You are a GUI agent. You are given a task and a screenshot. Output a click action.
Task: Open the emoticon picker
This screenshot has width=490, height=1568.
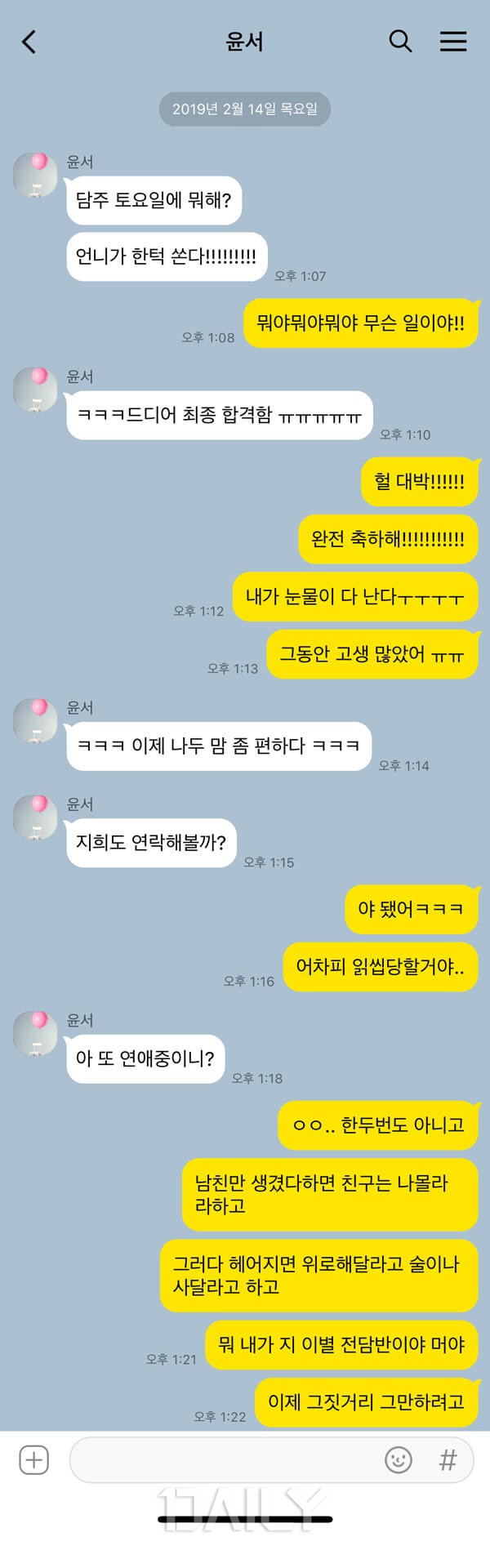point(399,1459)
